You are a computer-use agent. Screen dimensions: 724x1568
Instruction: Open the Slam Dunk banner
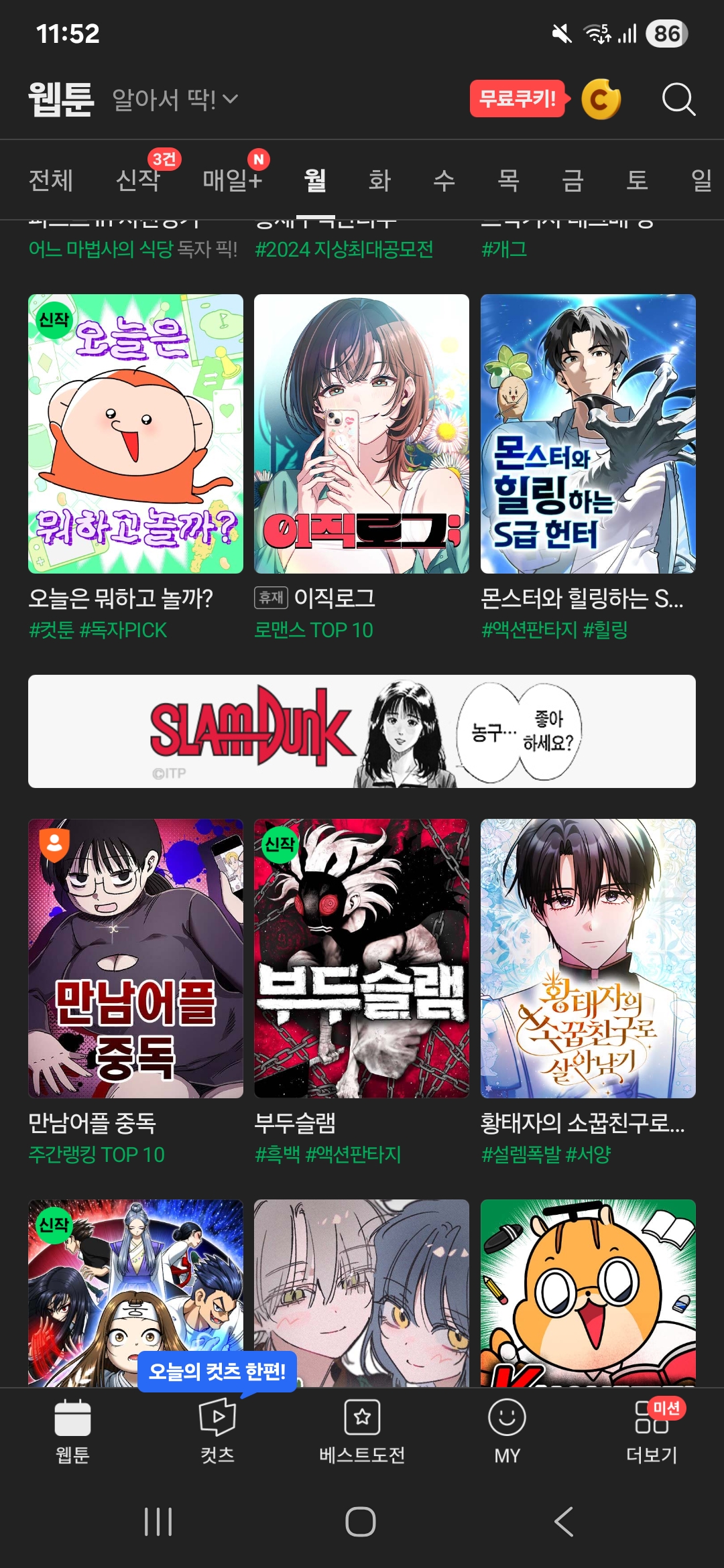(x=362, y=731)
